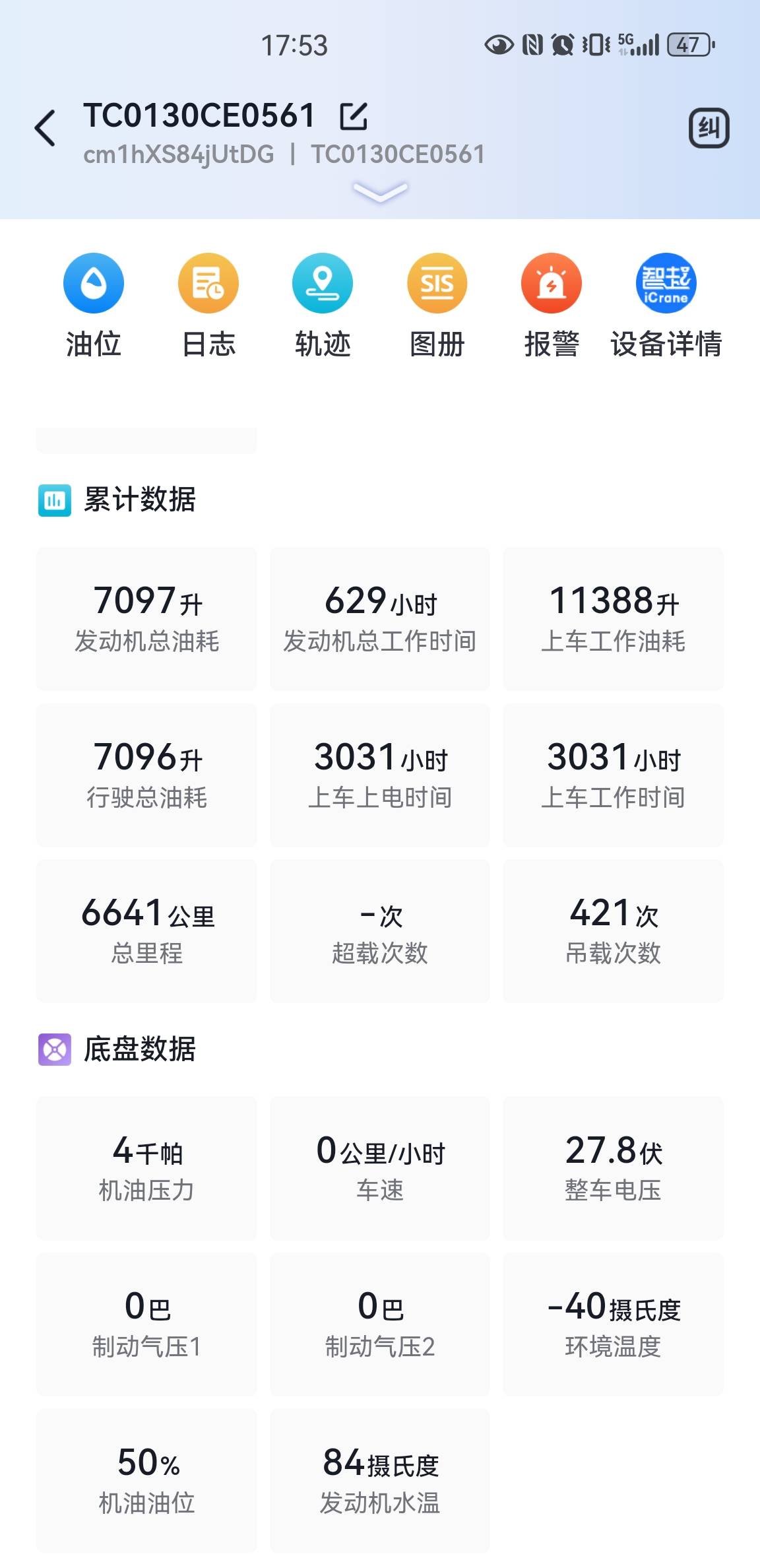Click the 累计数据 section icon

click(x=54, y=500)
